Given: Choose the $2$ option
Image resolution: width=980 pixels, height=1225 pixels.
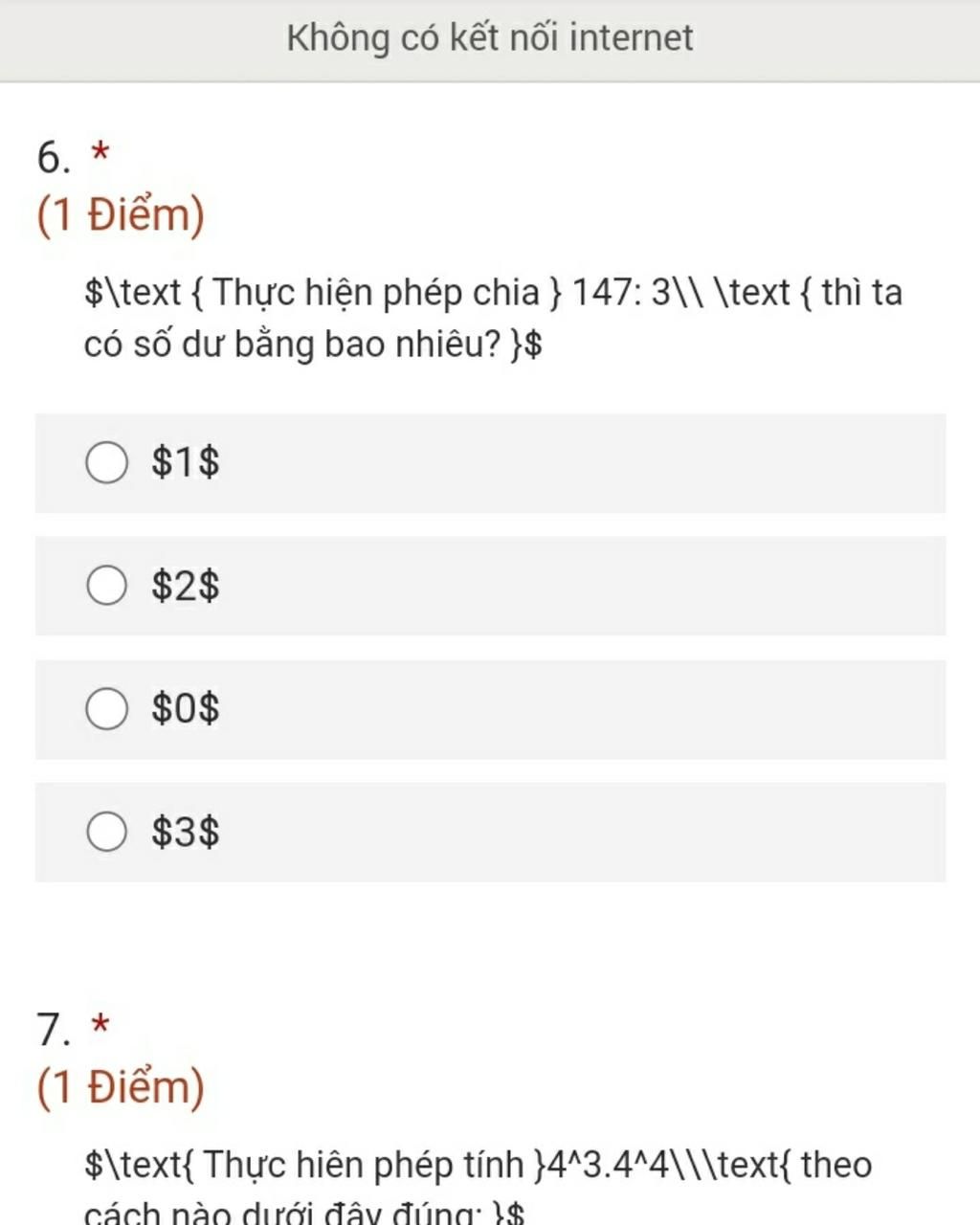Looking at the screenshot, I should [106, 586].
